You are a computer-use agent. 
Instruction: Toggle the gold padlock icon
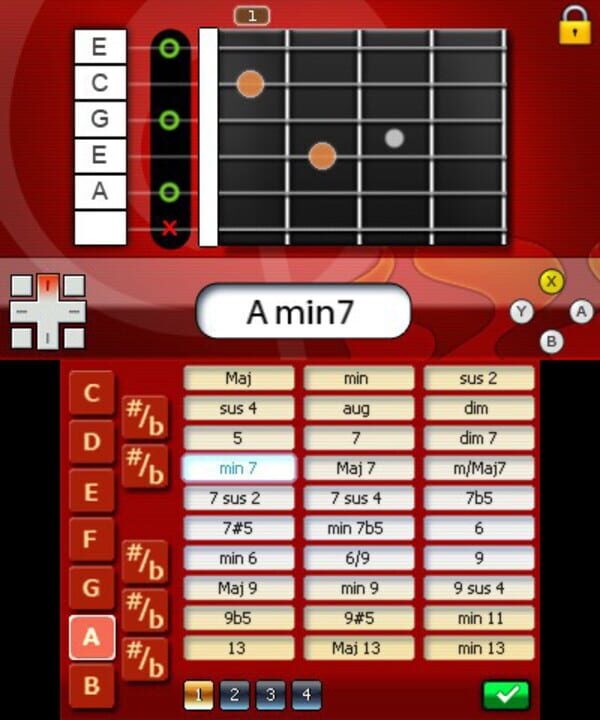pos(574,26)
